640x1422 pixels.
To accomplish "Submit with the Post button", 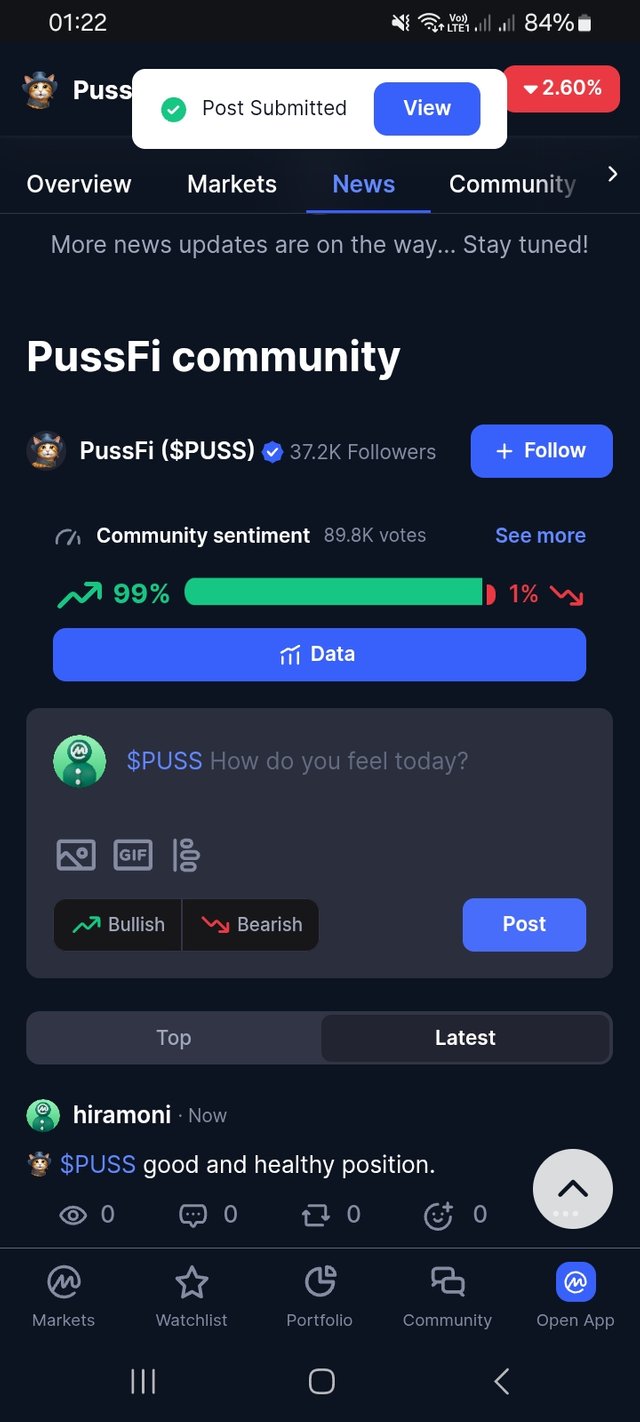I will pos(524,924).
